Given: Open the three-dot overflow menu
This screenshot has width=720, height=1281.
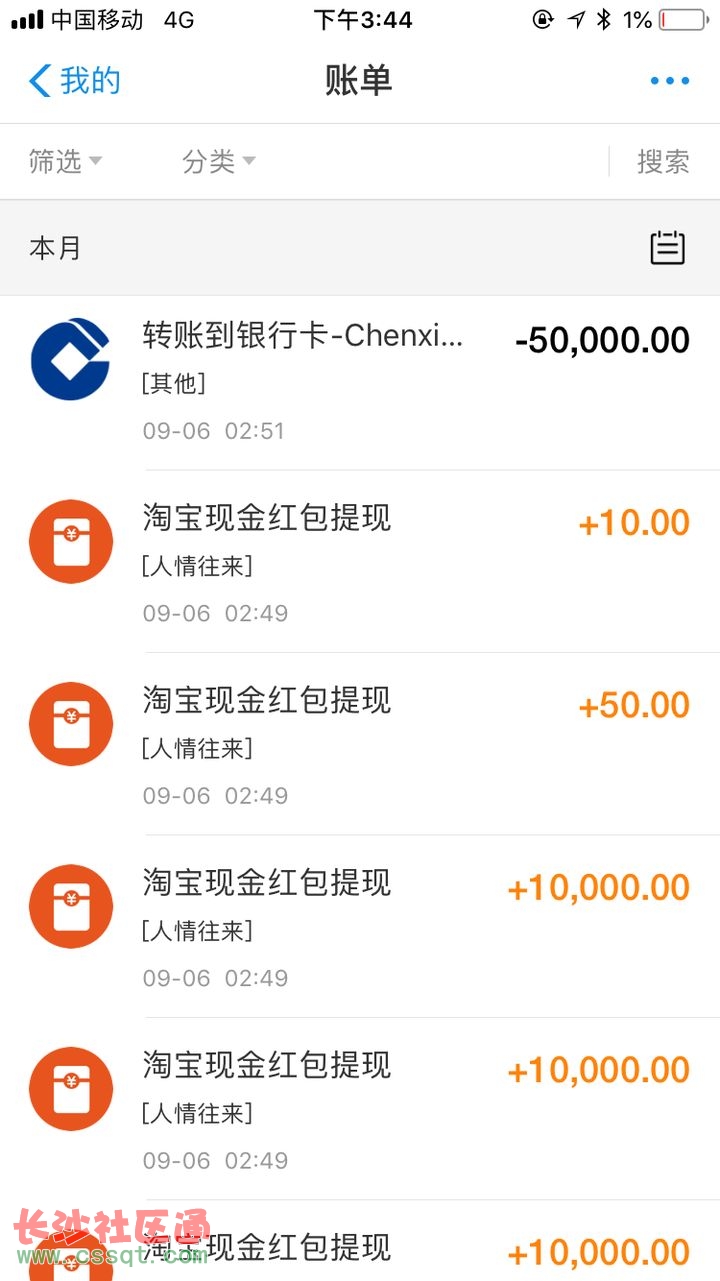Looking at the screenshot, I should [669, 81].
